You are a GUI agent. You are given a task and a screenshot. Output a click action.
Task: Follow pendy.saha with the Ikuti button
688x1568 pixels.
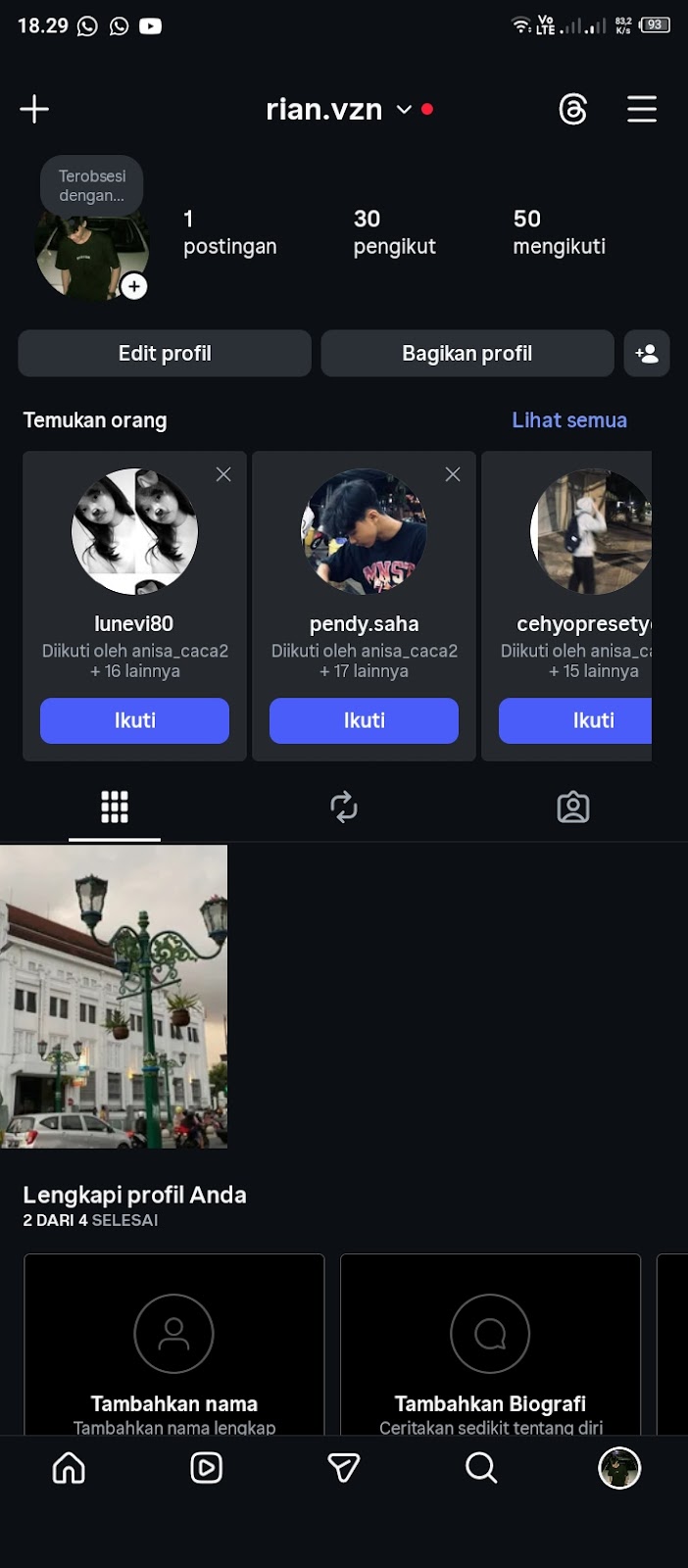(364, 720)
